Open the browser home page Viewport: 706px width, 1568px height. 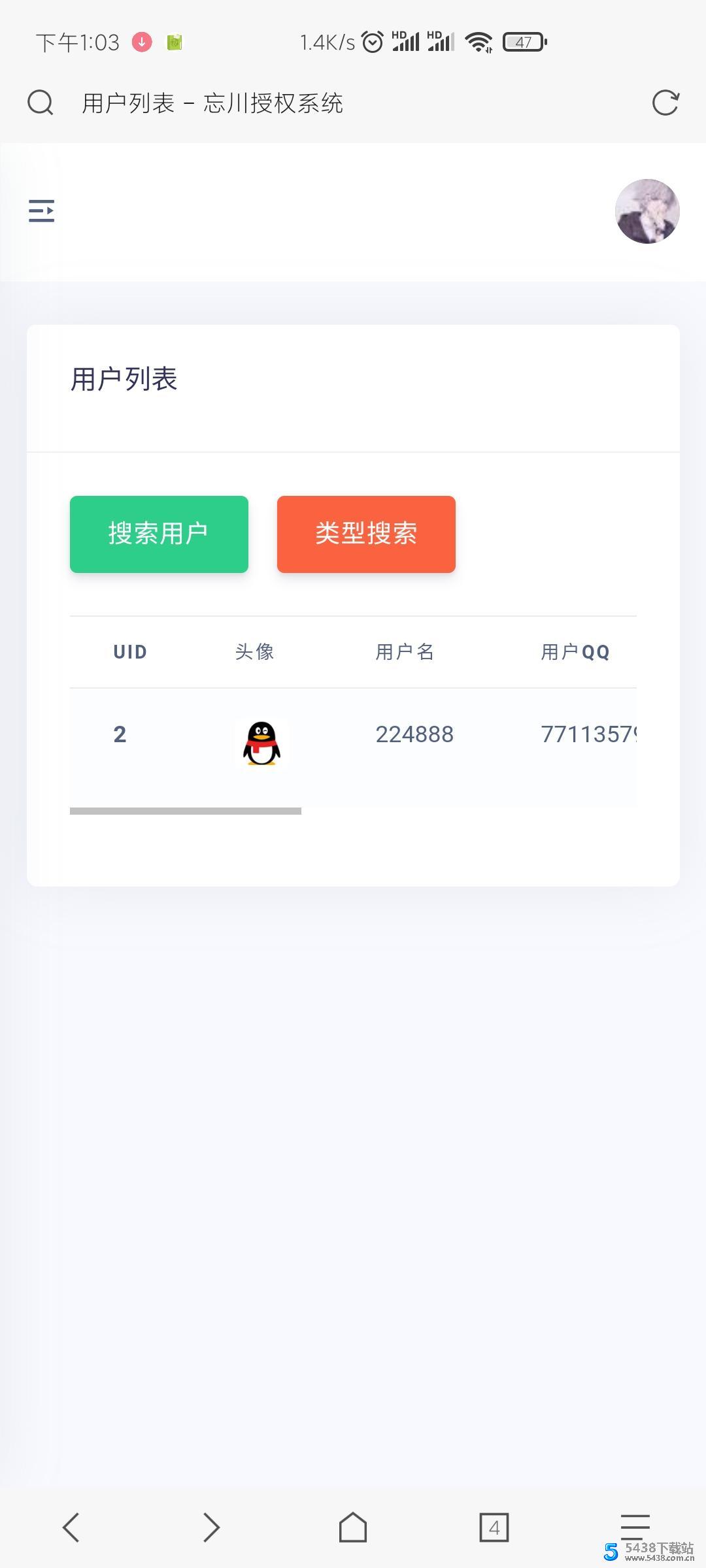[x=353, y=1527]
